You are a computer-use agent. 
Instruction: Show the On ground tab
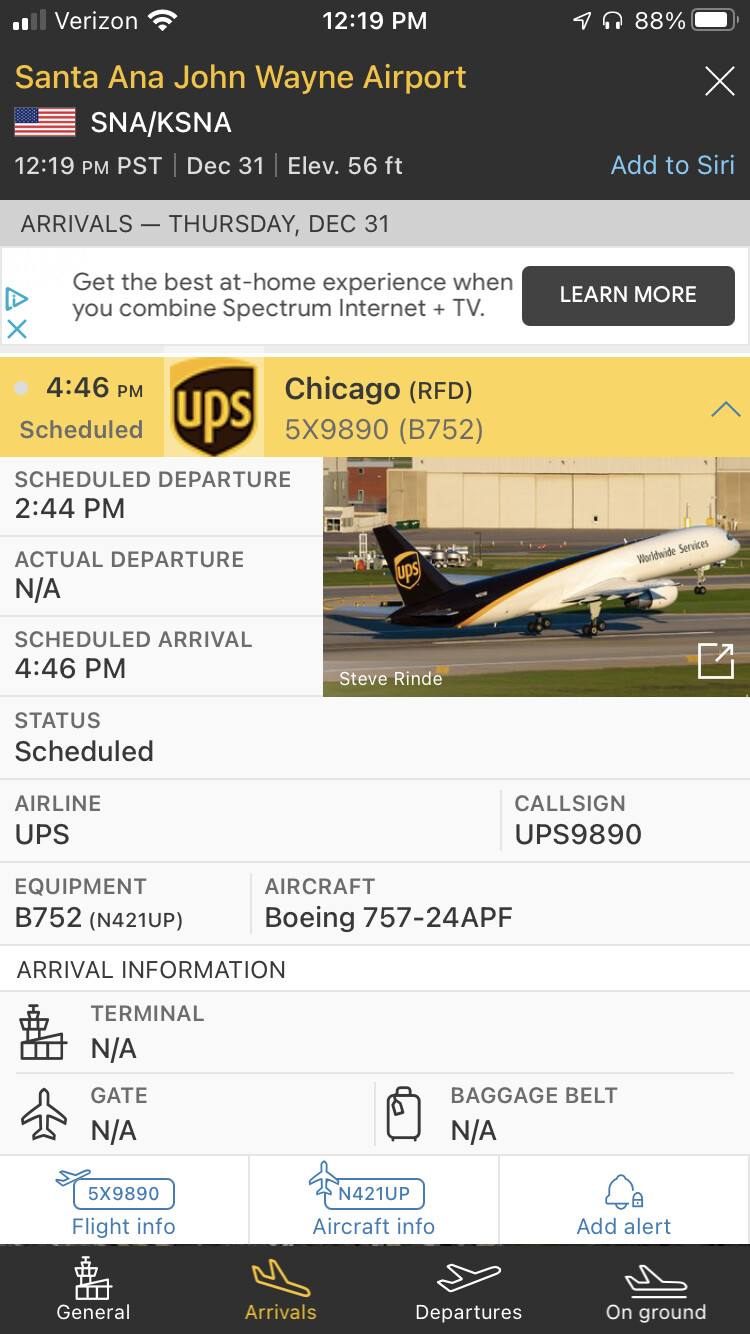pos(656,1290)
